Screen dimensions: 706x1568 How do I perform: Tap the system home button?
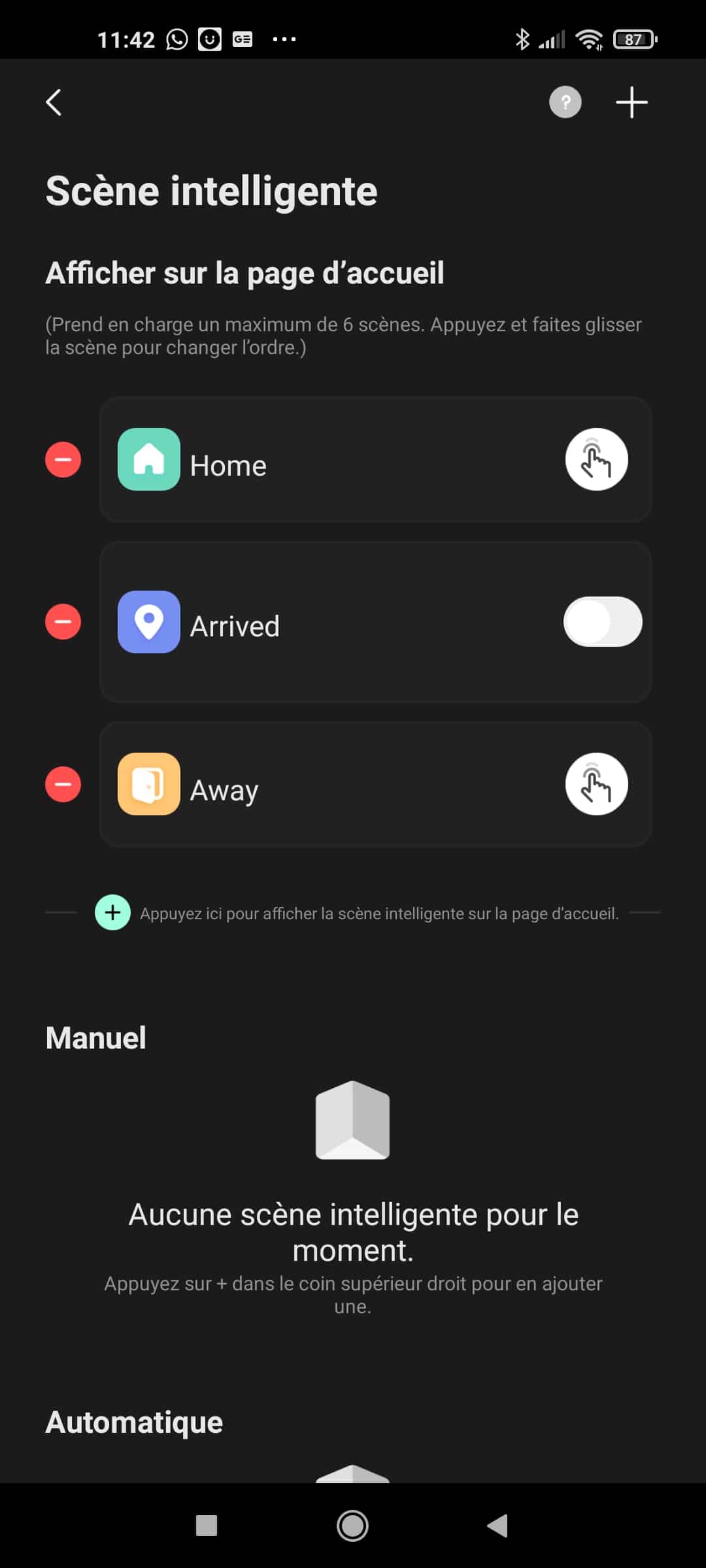(x=352, y=1526)
